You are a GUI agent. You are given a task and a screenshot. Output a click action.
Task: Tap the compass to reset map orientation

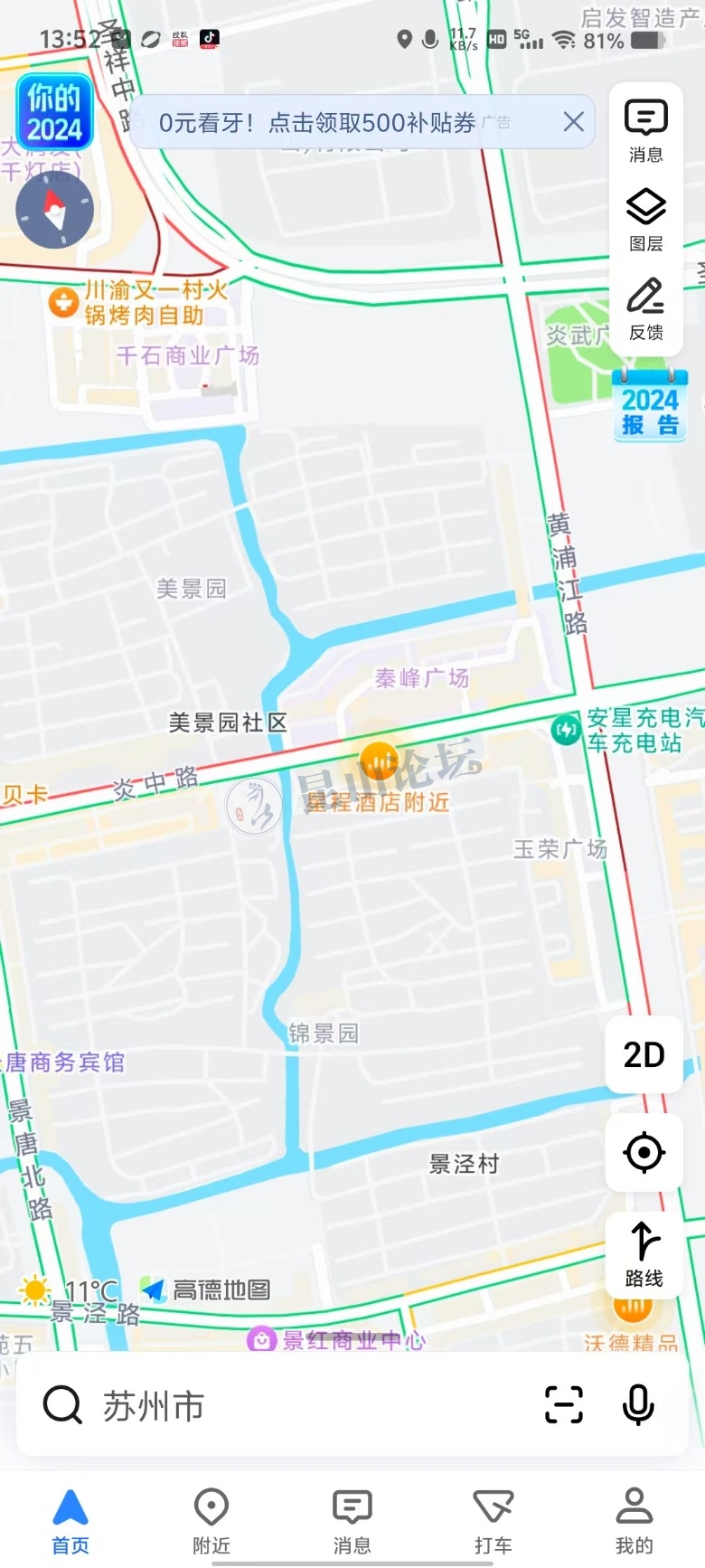tap(55, 210)
